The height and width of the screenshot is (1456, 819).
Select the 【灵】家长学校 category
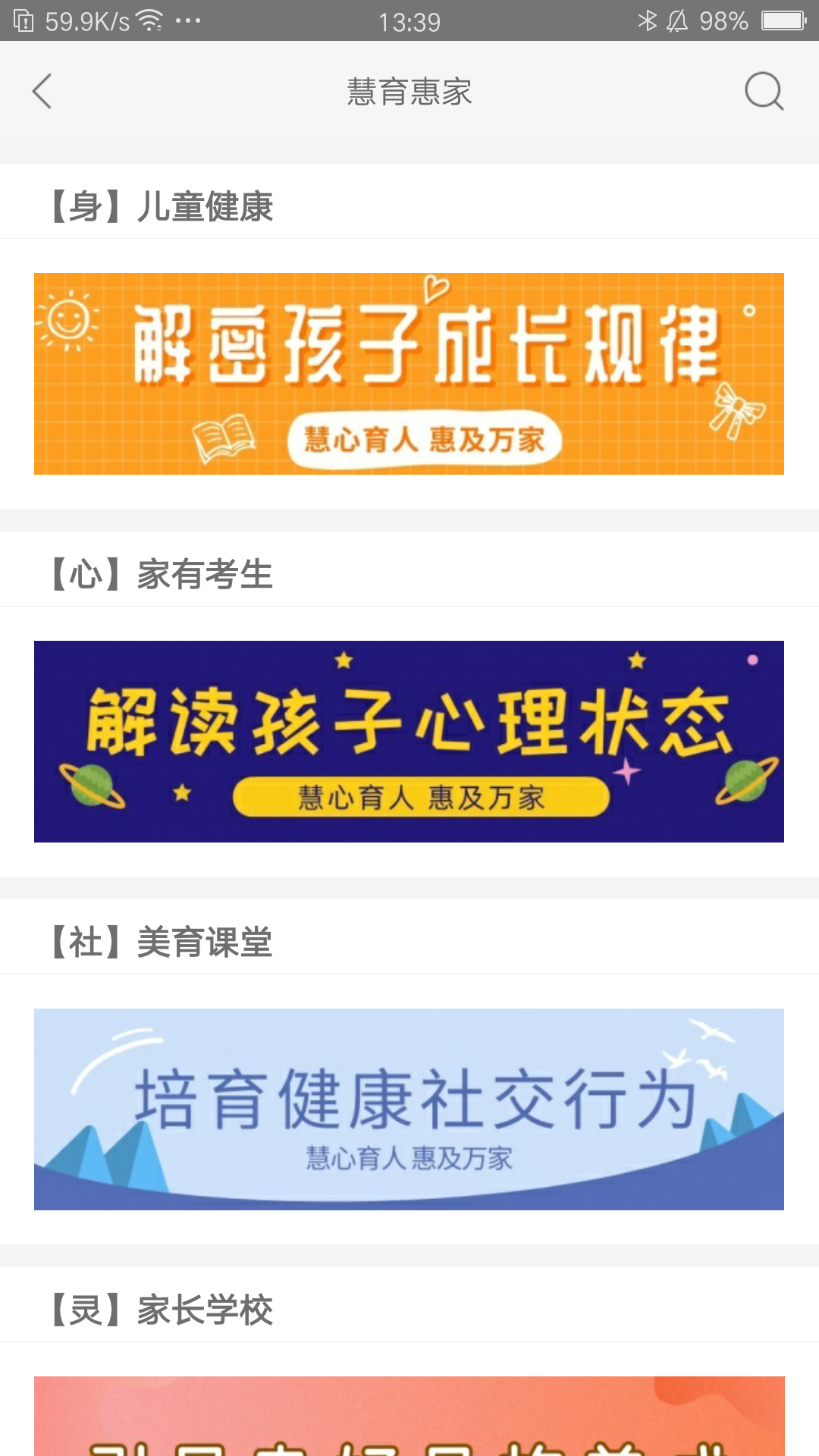click(162, 1307)
